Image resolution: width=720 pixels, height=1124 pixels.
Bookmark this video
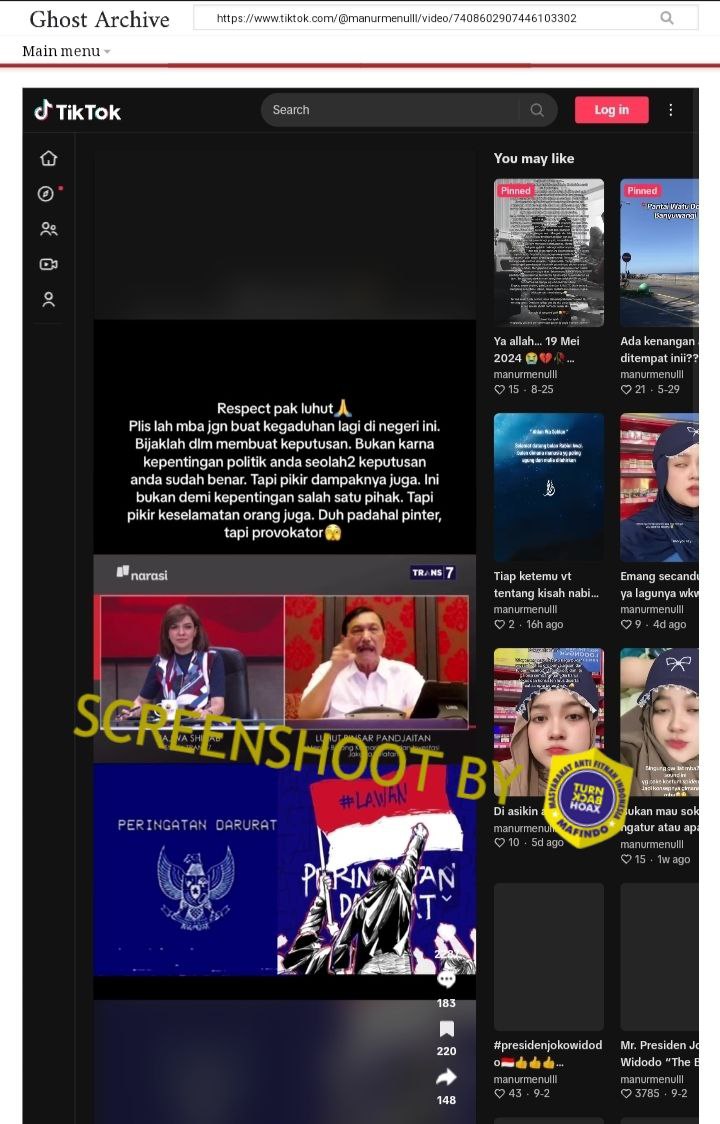(446, 1029)
